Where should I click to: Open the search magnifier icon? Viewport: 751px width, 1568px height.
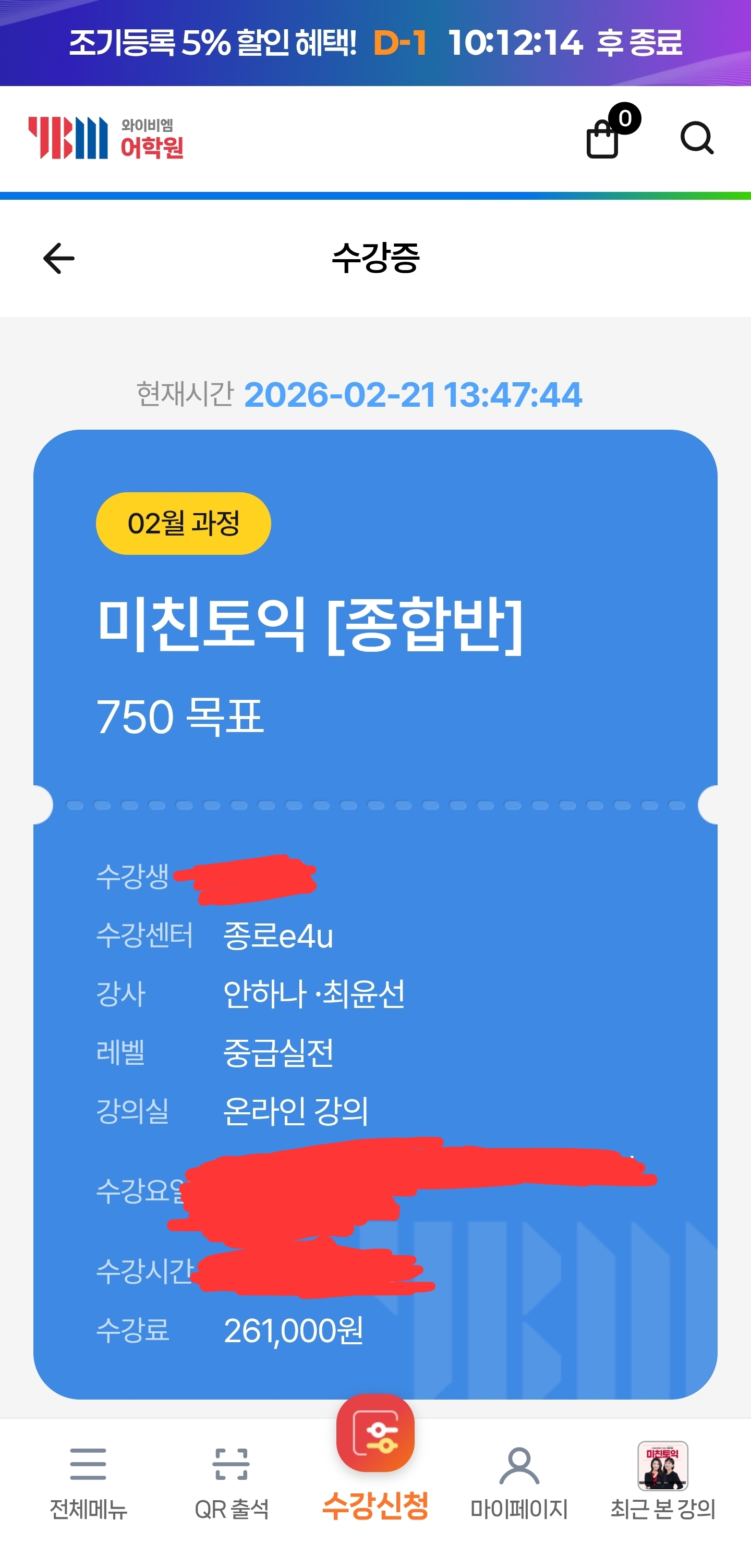(x=697, y=138)
